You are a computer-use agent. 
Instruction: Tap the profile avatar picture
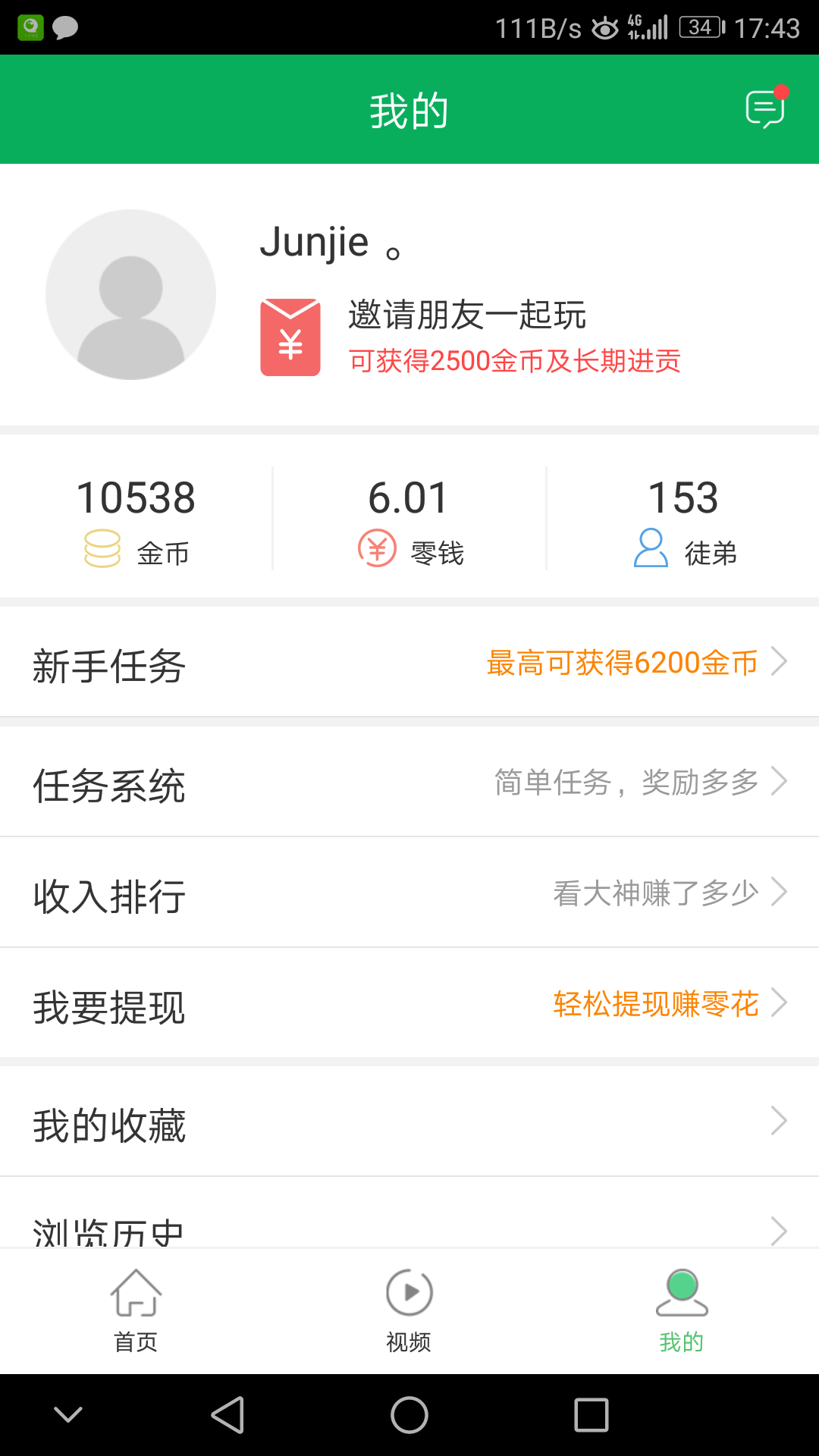click(130, 294)
